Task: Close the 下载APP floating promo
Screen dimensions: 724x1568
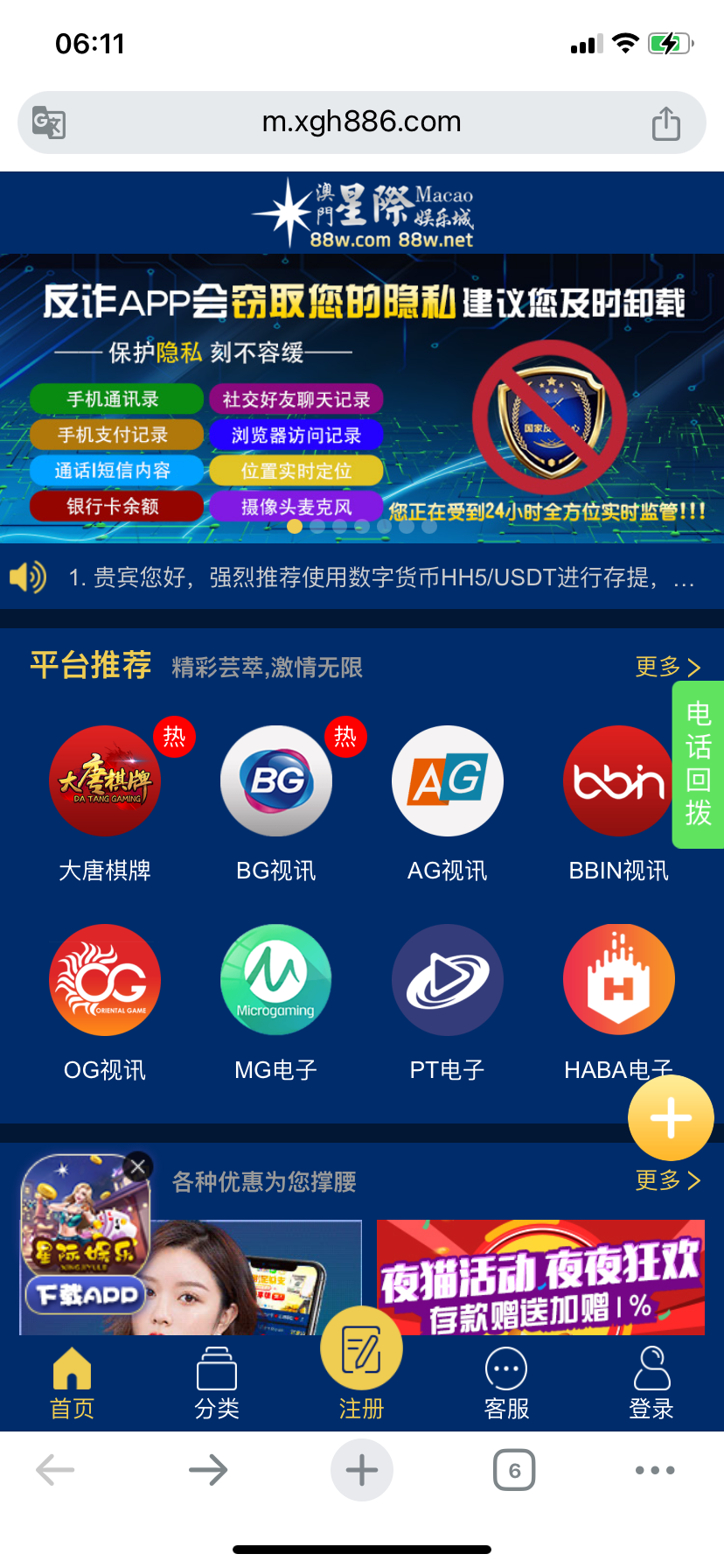Action: [137, 1166]
